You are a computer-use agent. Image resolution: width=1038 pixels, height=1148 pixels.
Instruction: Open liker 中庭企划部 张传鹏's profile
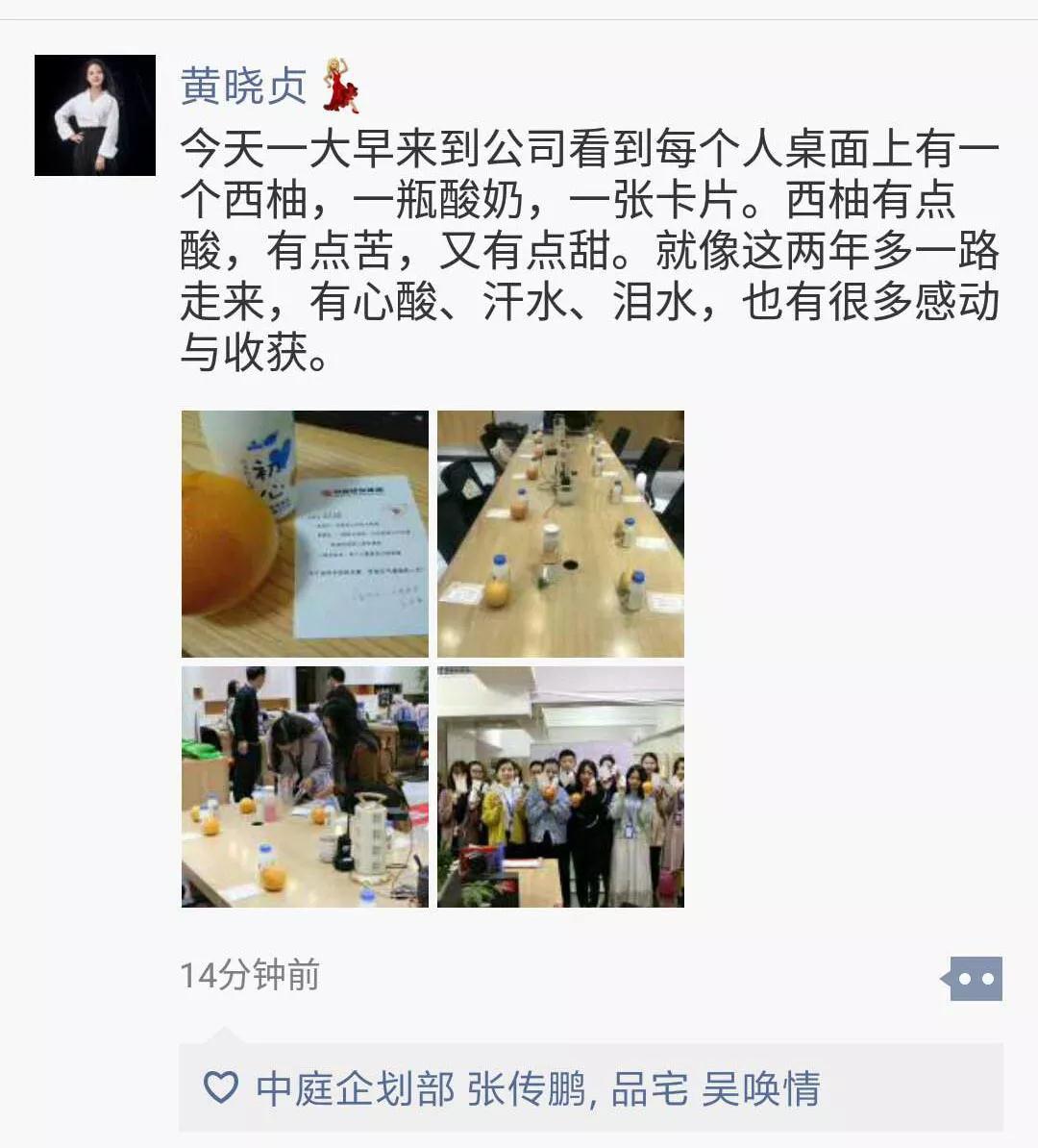pos(420,1089)
